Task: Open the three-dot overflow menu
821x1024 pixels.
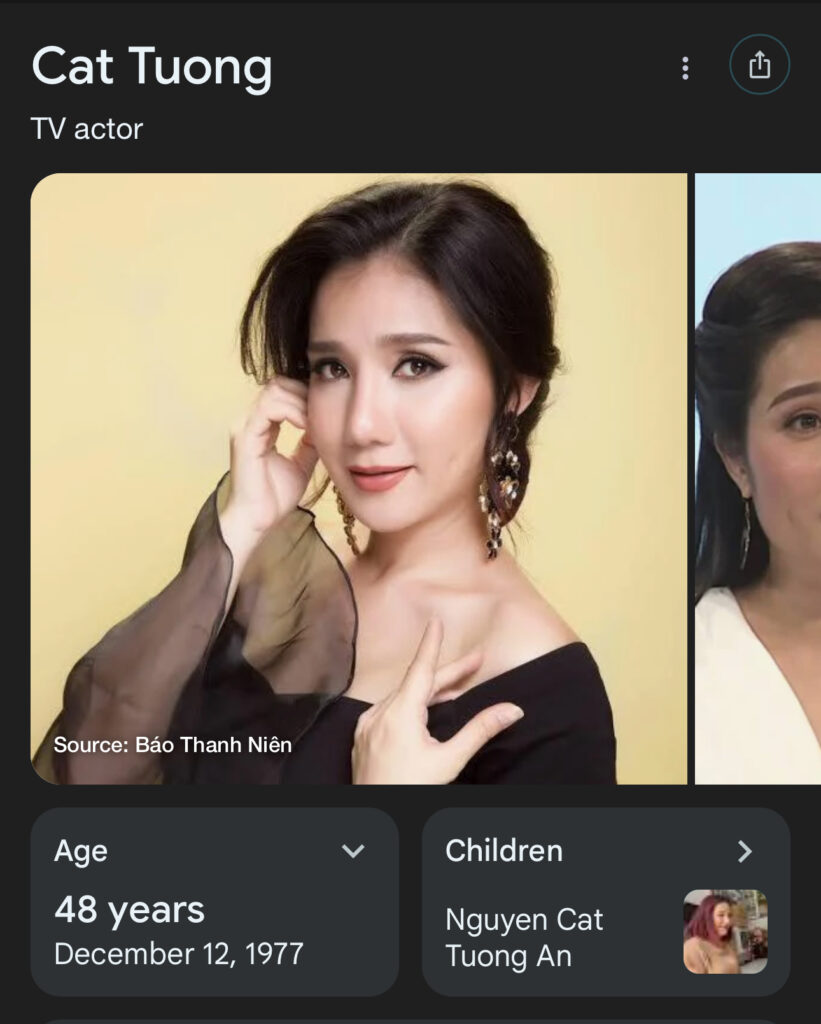Action: (685, 68)
